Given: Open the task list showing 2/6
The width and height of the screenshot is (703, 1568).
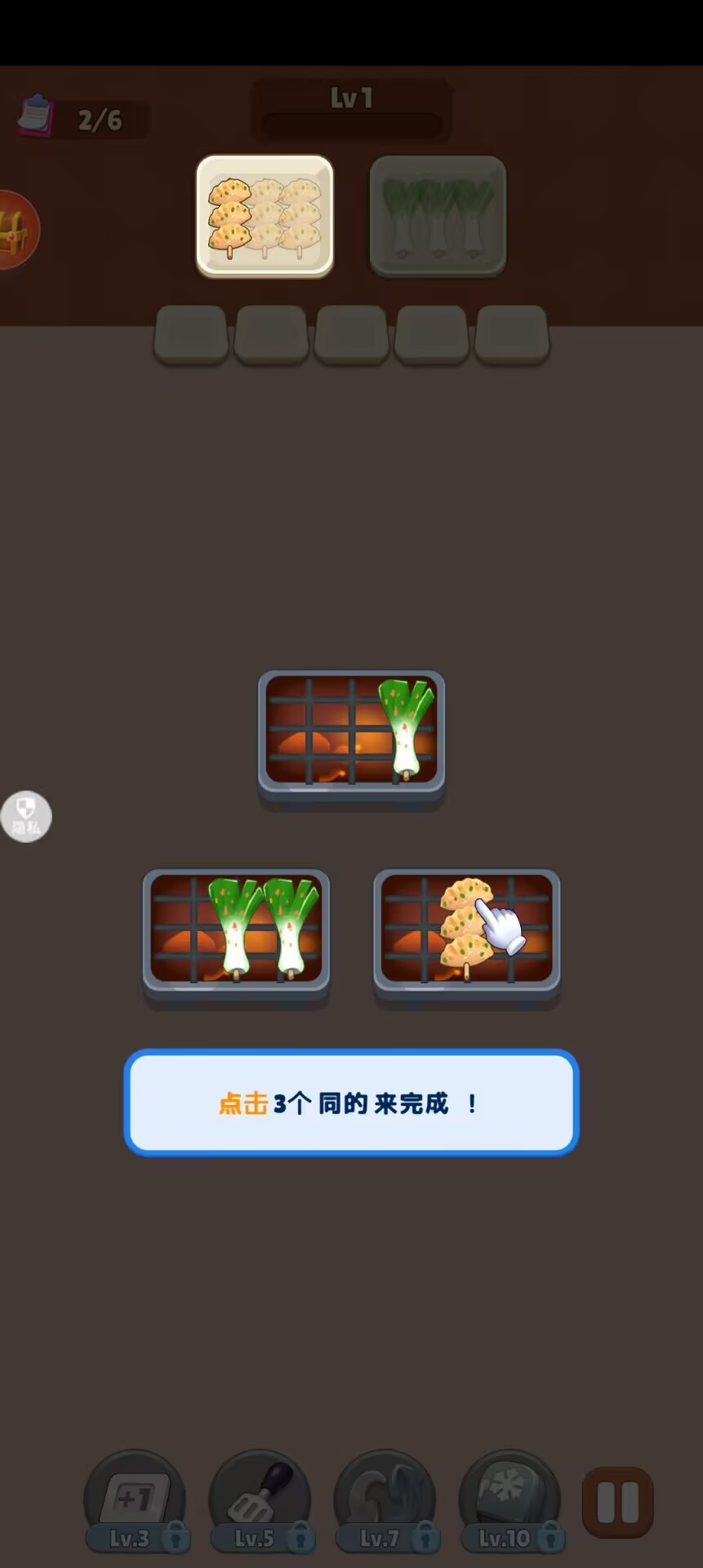Looking at the screenshot, I should (82, 118).
